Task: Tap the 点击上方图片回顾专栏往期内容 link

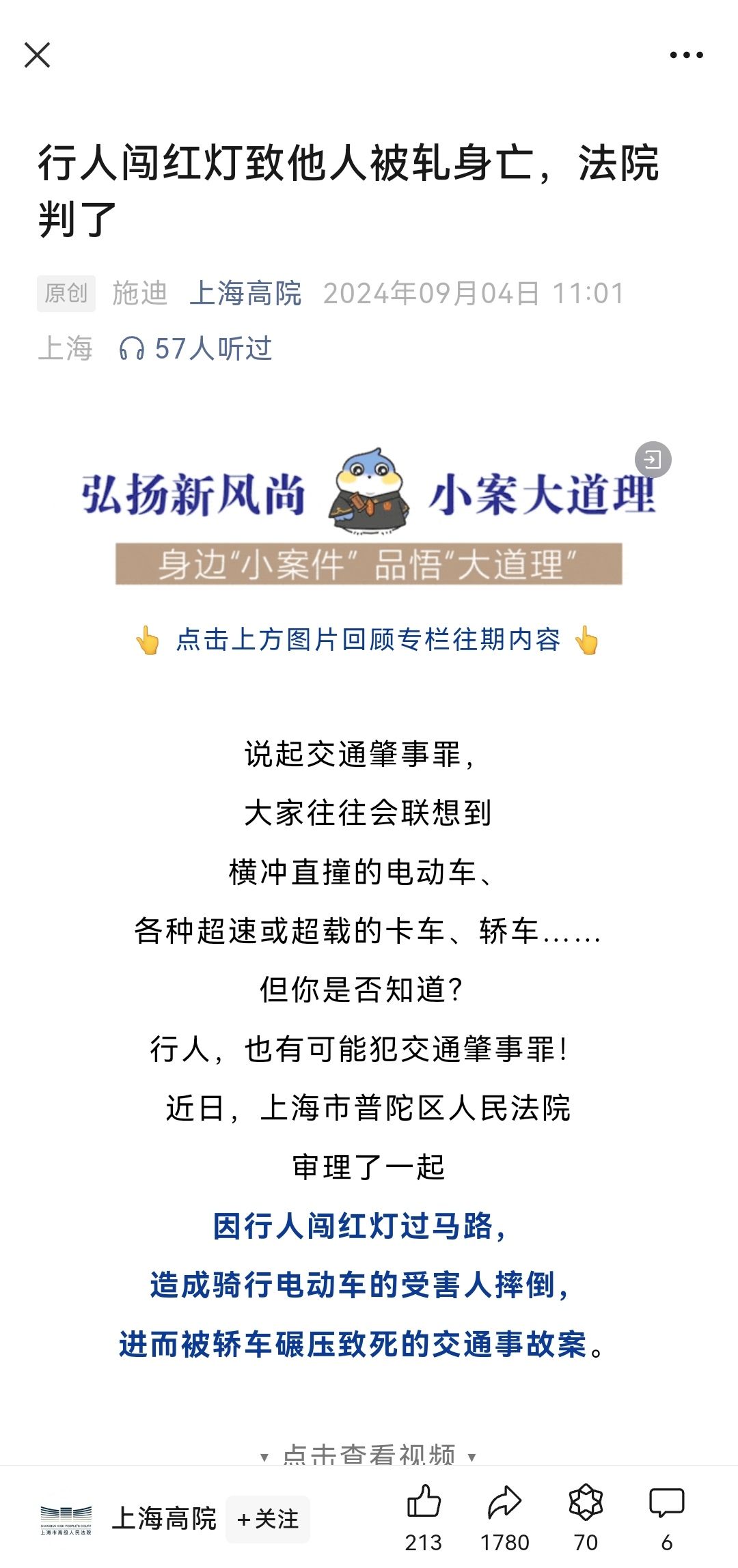Action: [x=368, y=640]
